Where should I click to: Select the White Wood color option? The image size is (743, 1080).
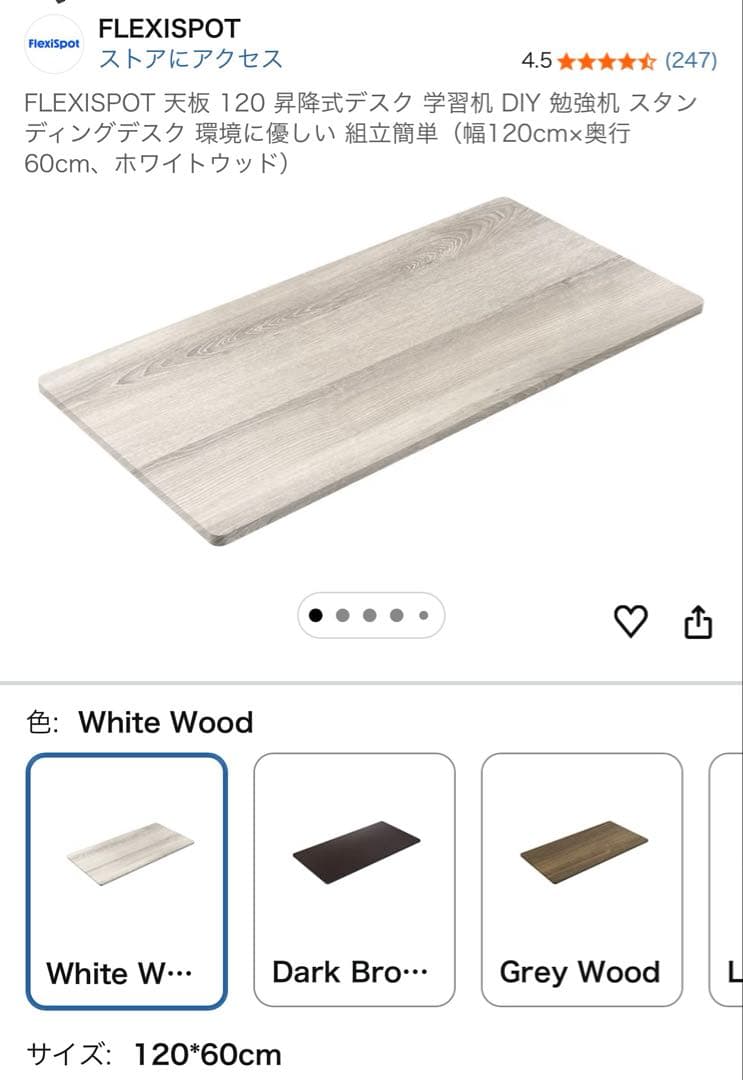[x=127, y=880]
